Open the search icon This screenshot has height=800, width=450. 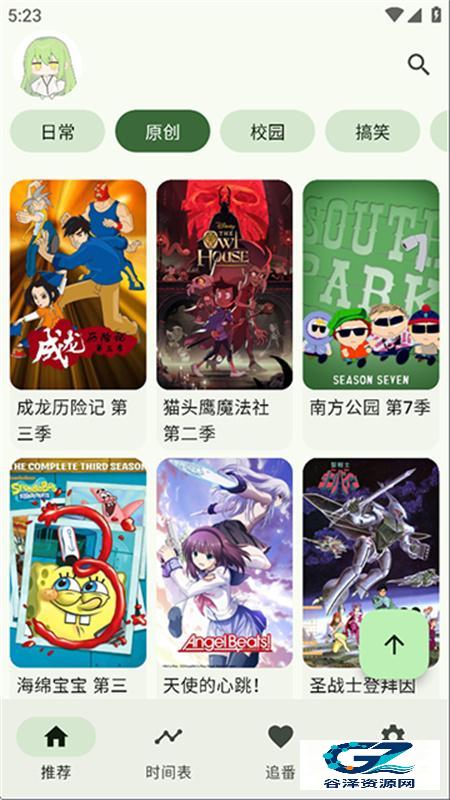(418, 65)
